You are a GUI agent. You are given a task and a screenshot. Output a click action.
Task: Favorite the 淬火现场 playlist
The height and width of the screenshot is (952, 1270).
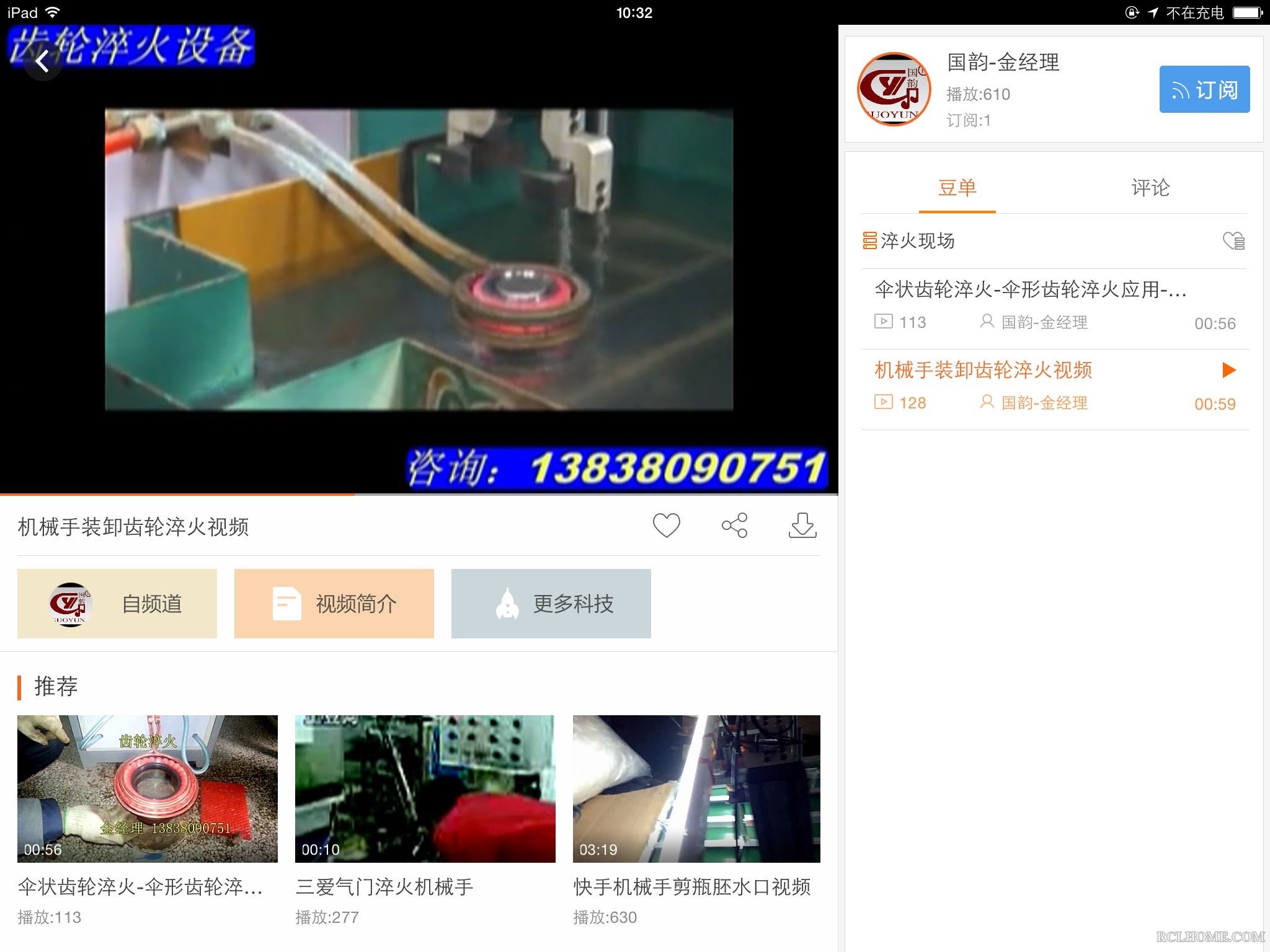coord(1233,240)
